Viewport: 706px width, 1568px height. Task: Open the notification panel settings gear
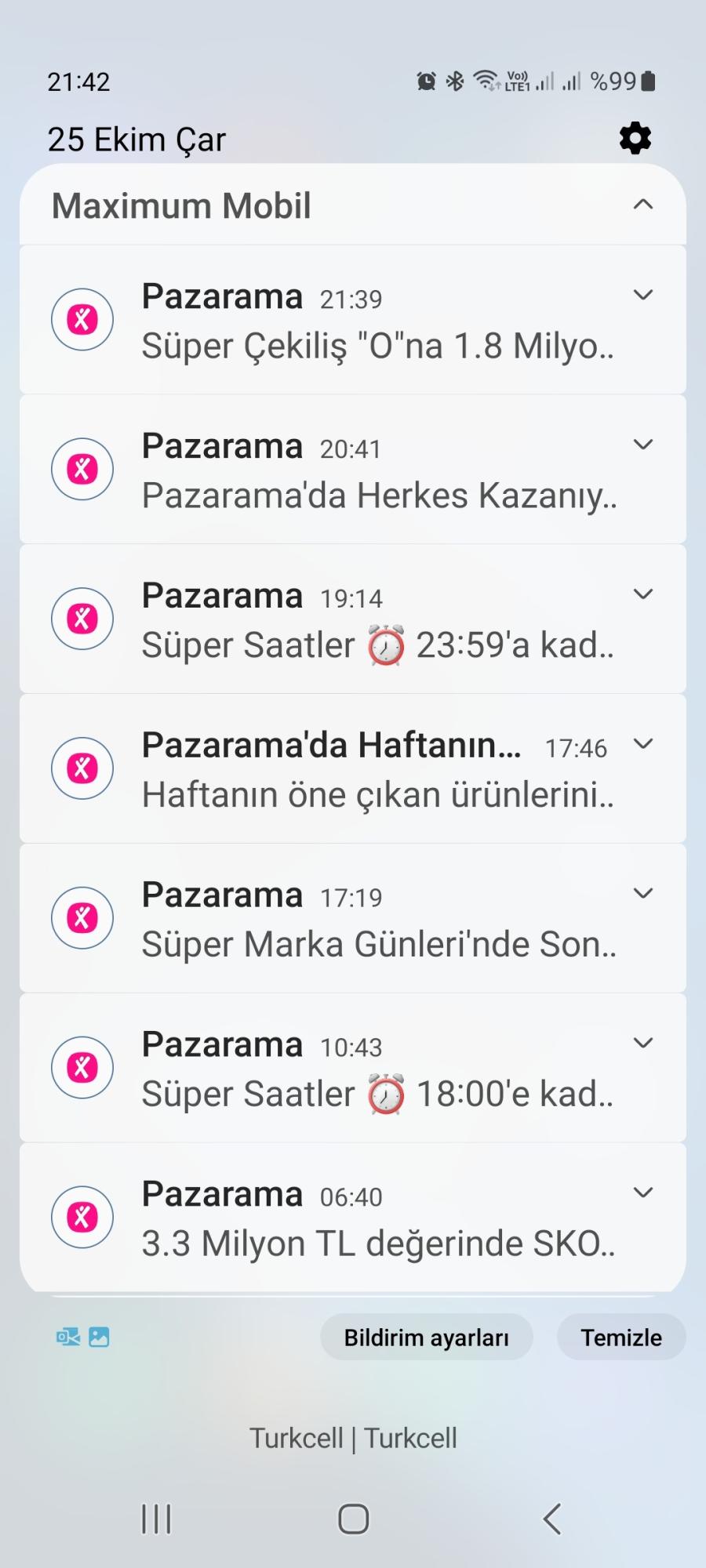coord(635,139)
